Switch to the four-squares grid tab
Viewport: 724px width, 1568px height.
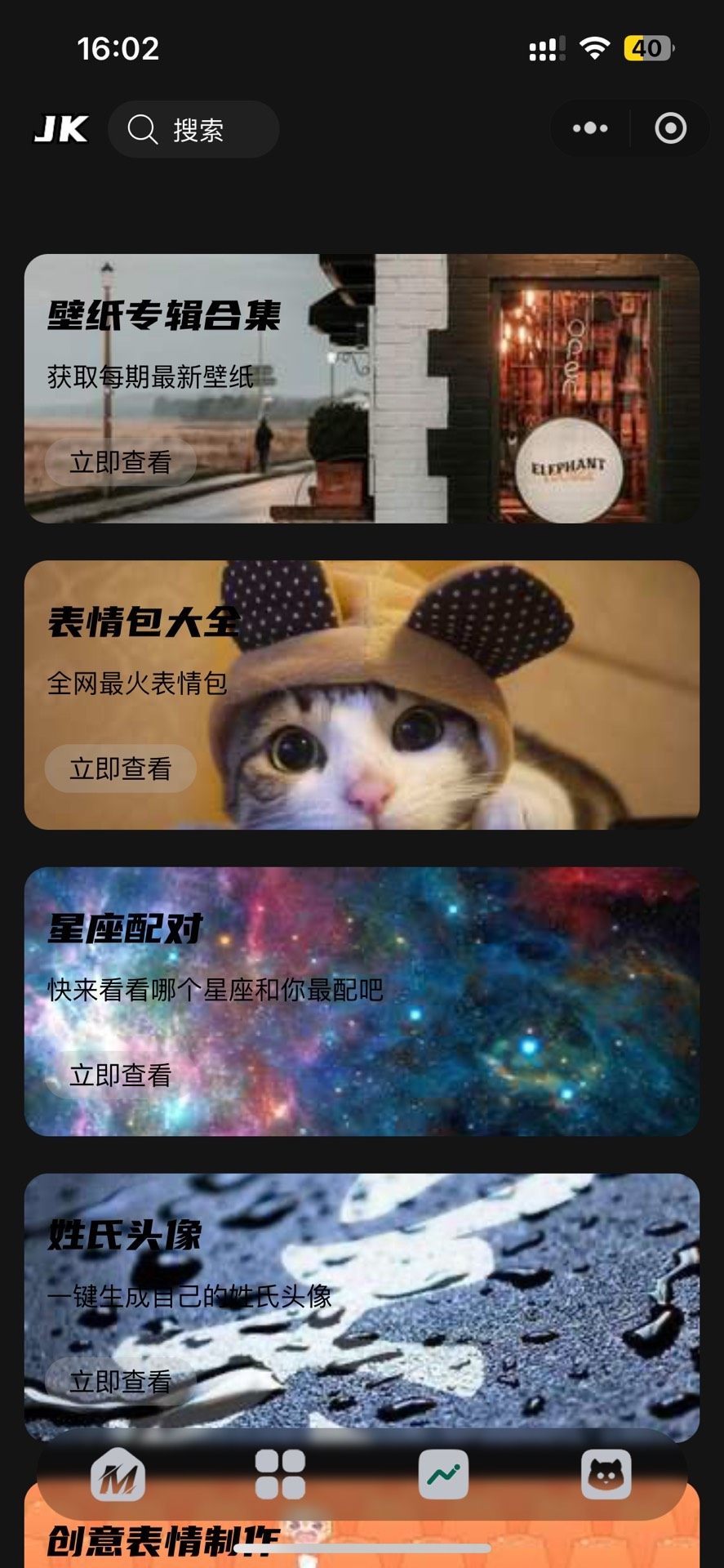click(x=280, y=1474)
